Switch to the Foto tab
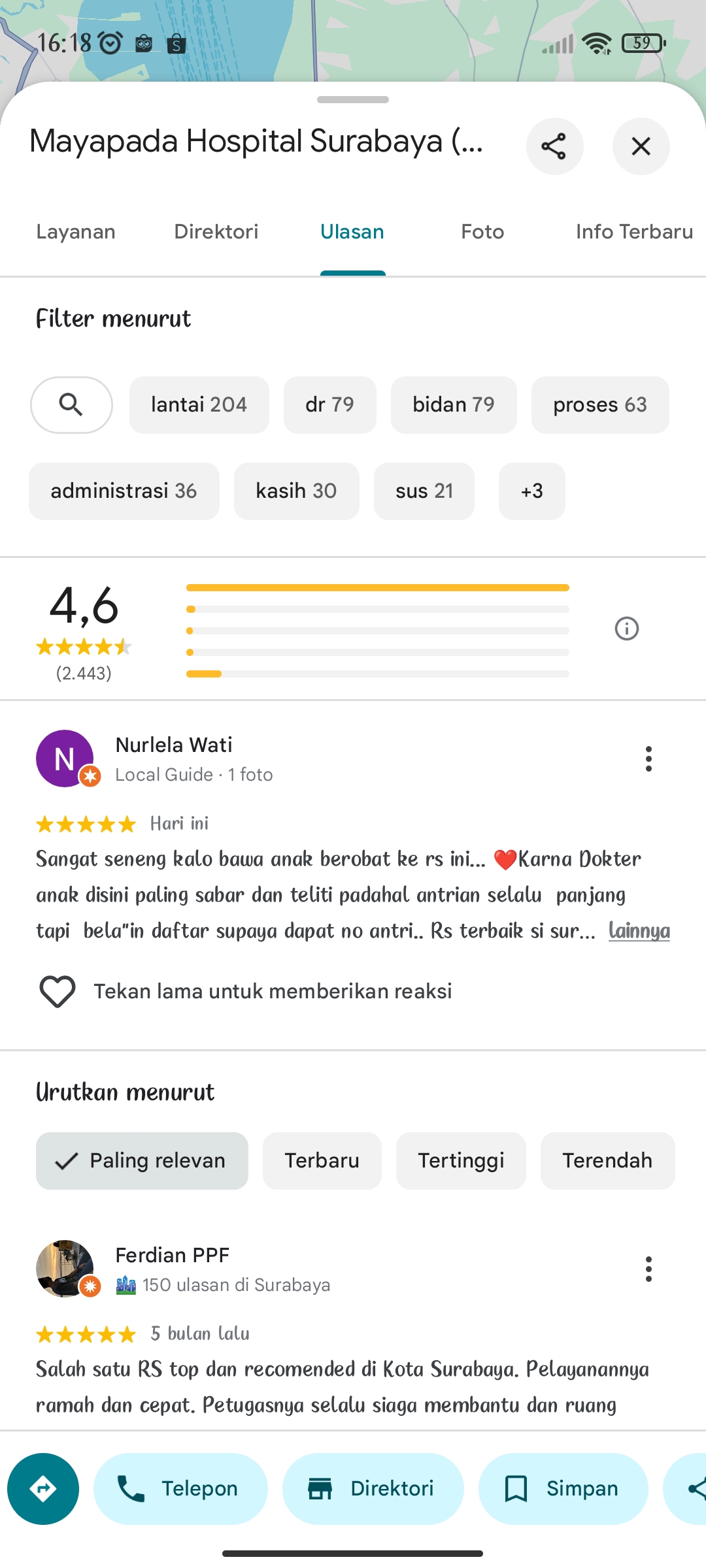The width and height of the screenshot is (706, 1568). pos(482,232)
